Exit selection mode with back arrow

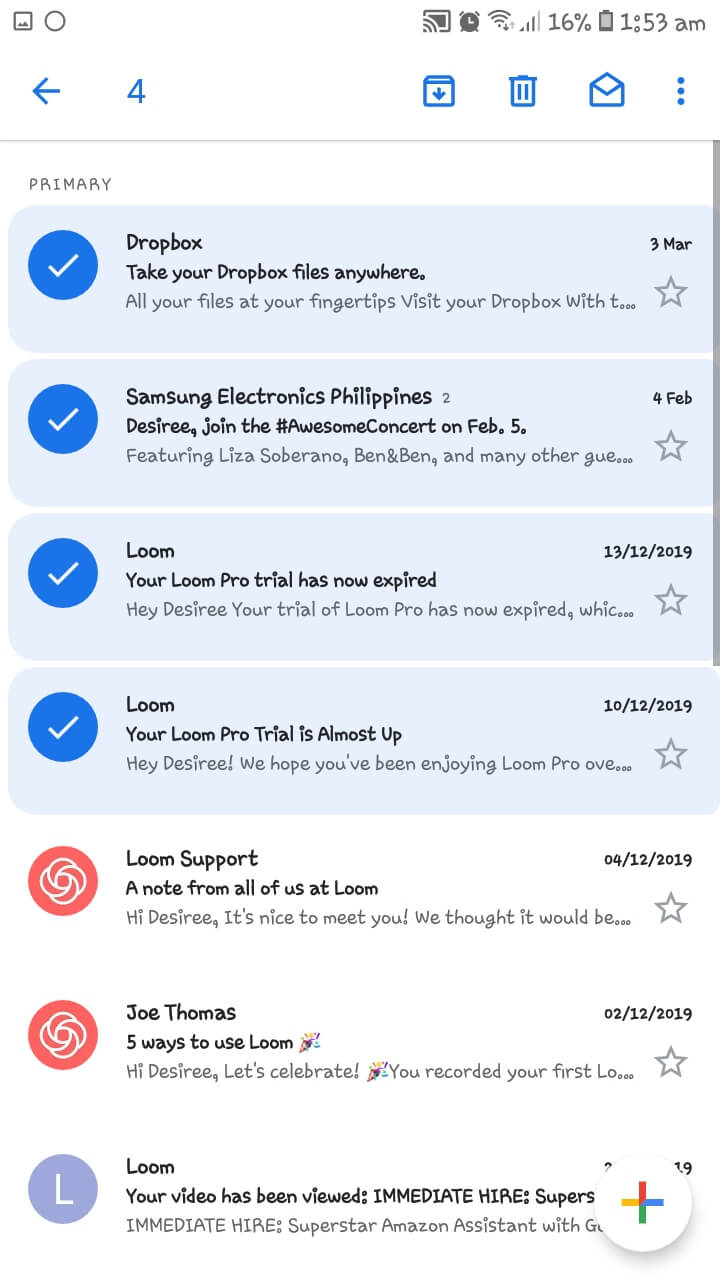coord(47,92)
